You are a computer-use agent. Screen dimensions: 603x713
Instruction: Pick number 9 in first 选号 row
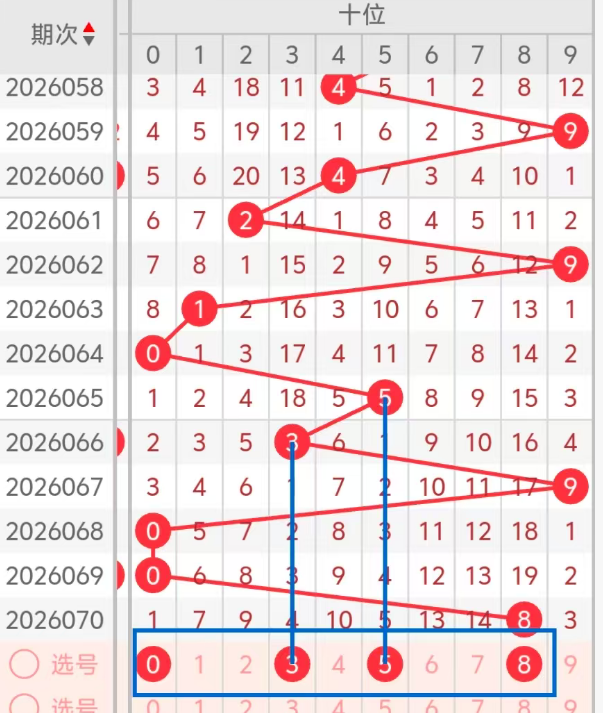(570, 664)
